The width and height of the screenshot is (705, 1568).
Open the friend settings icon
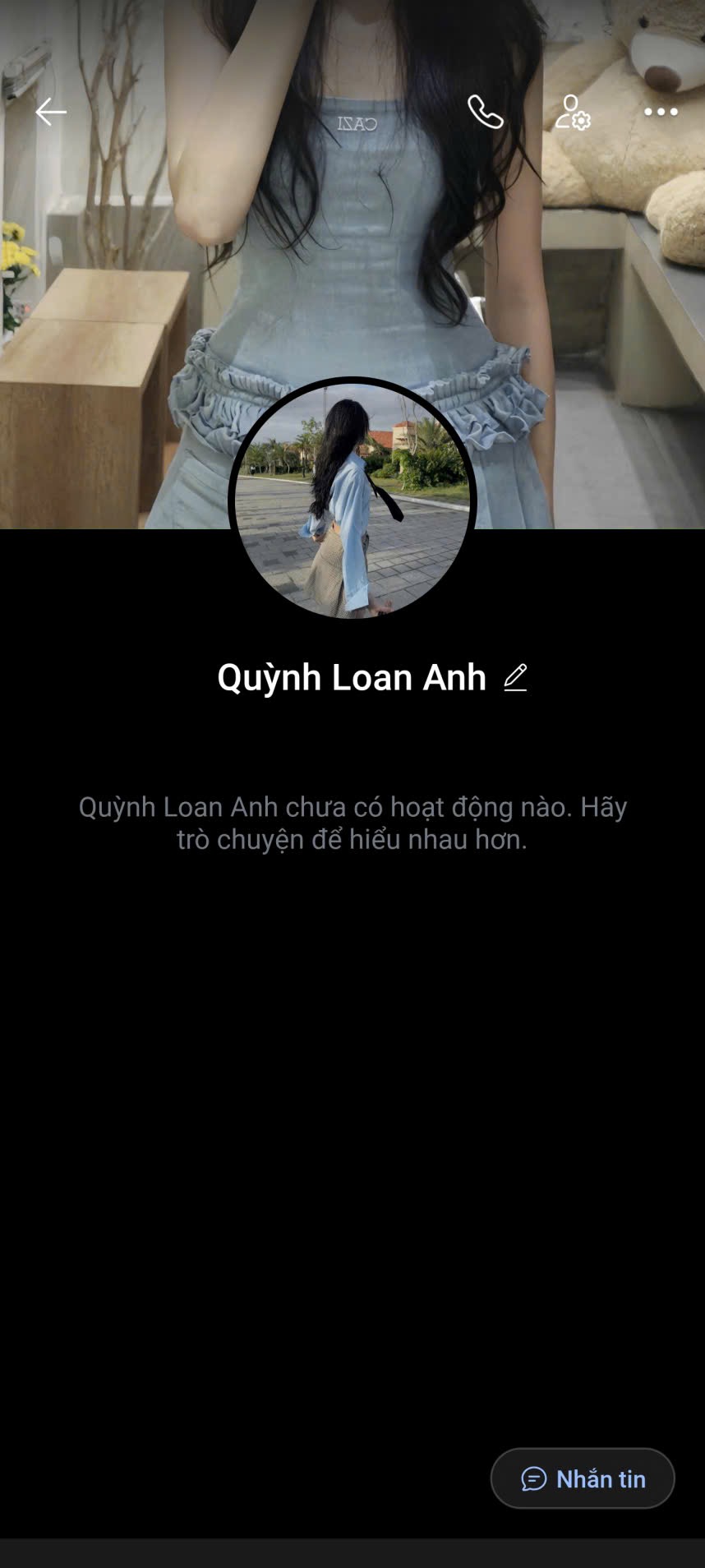(573, 112)
